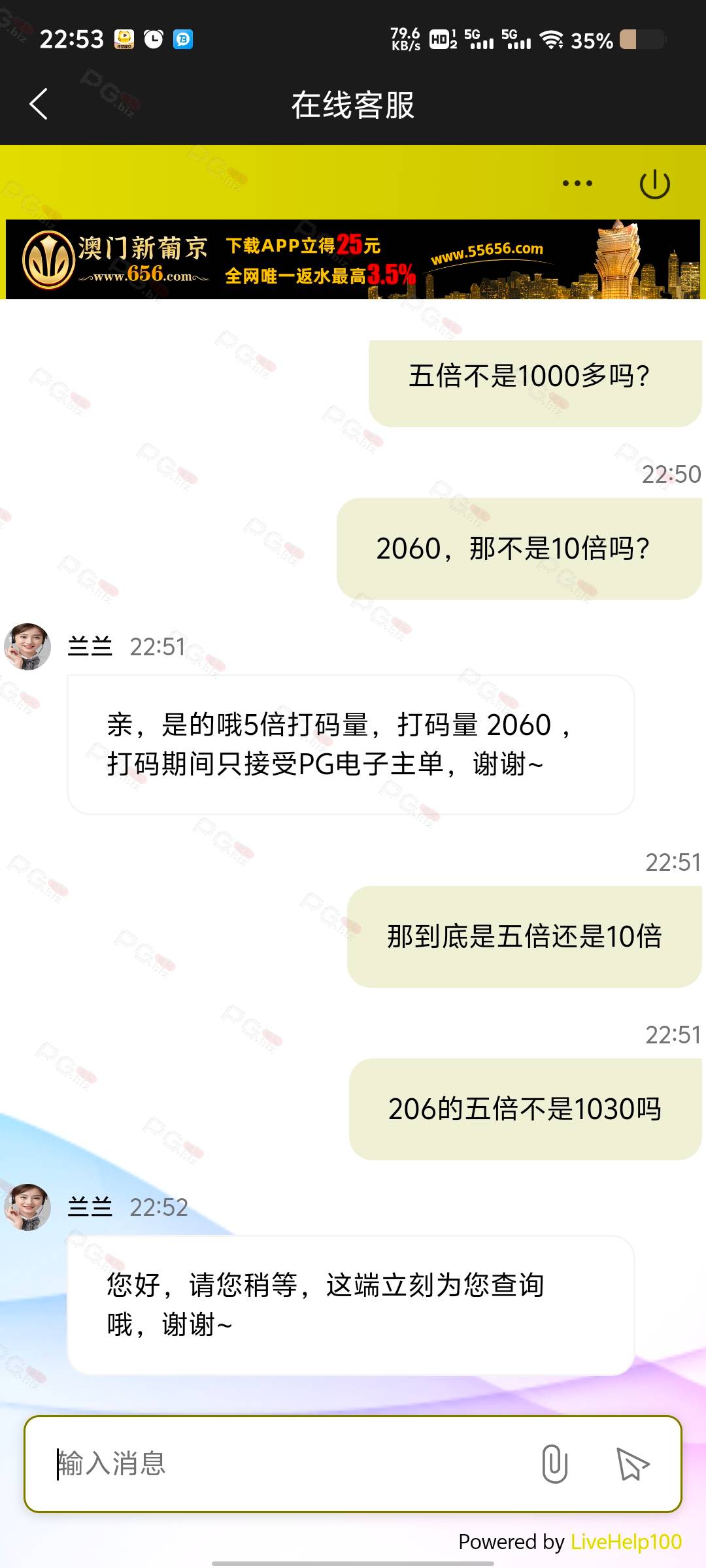The width and height of the screenshot is (706, 1568).
Task: Send the message with the arrow icon
Action: pyautogui.click(x=632, y=1463)
